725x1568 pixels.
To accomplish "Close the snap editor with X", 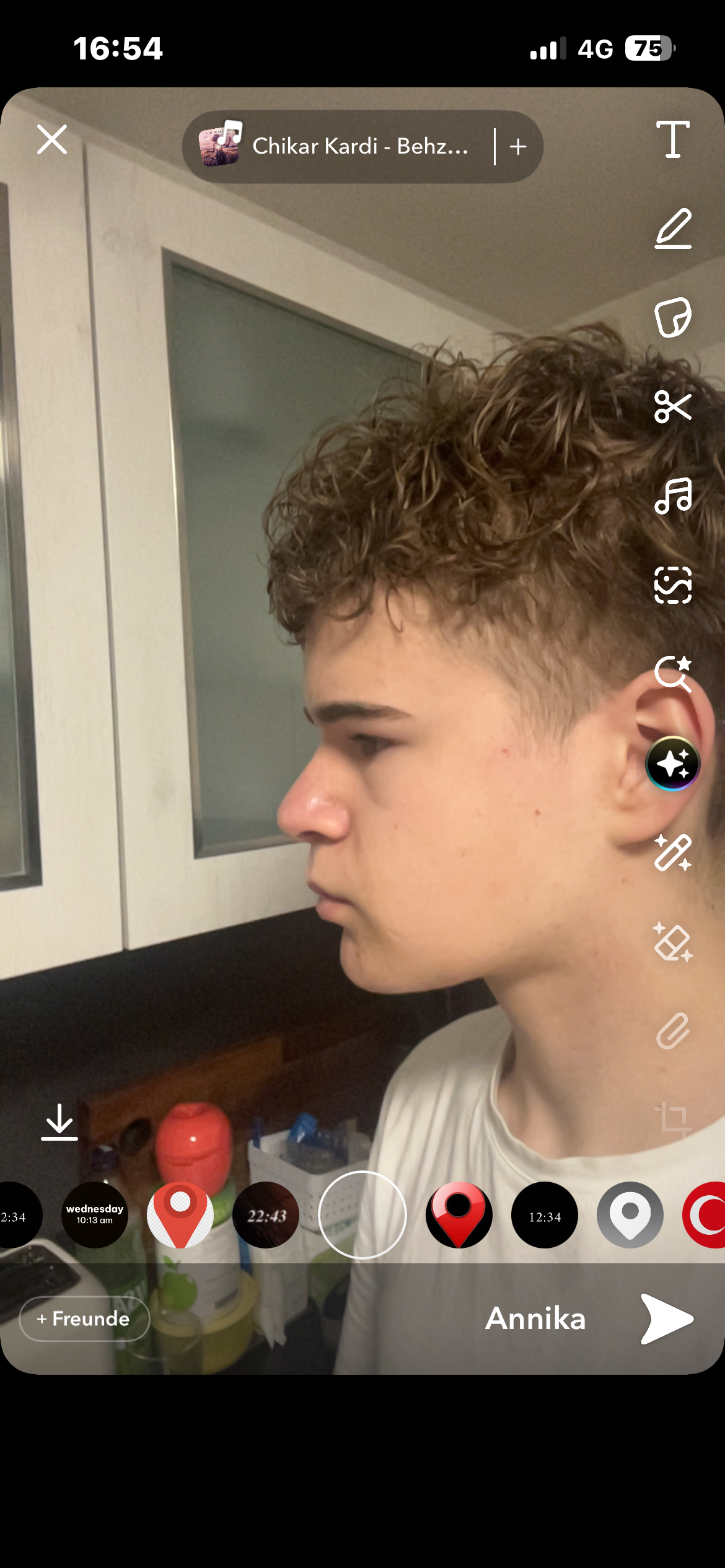I will coord(52,139).
